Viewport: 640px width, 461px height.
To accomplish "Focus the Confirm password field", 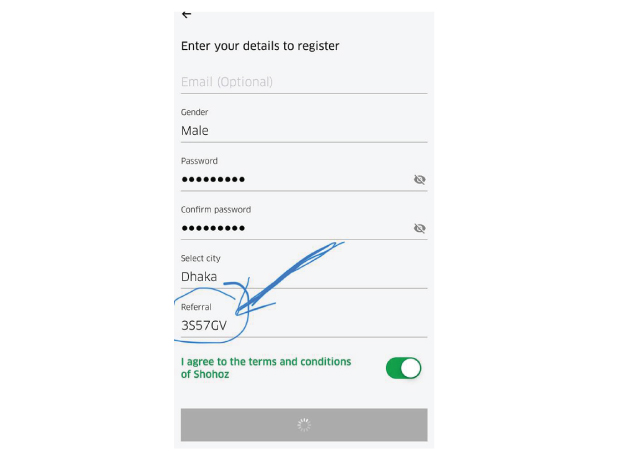I will point(290,228).
